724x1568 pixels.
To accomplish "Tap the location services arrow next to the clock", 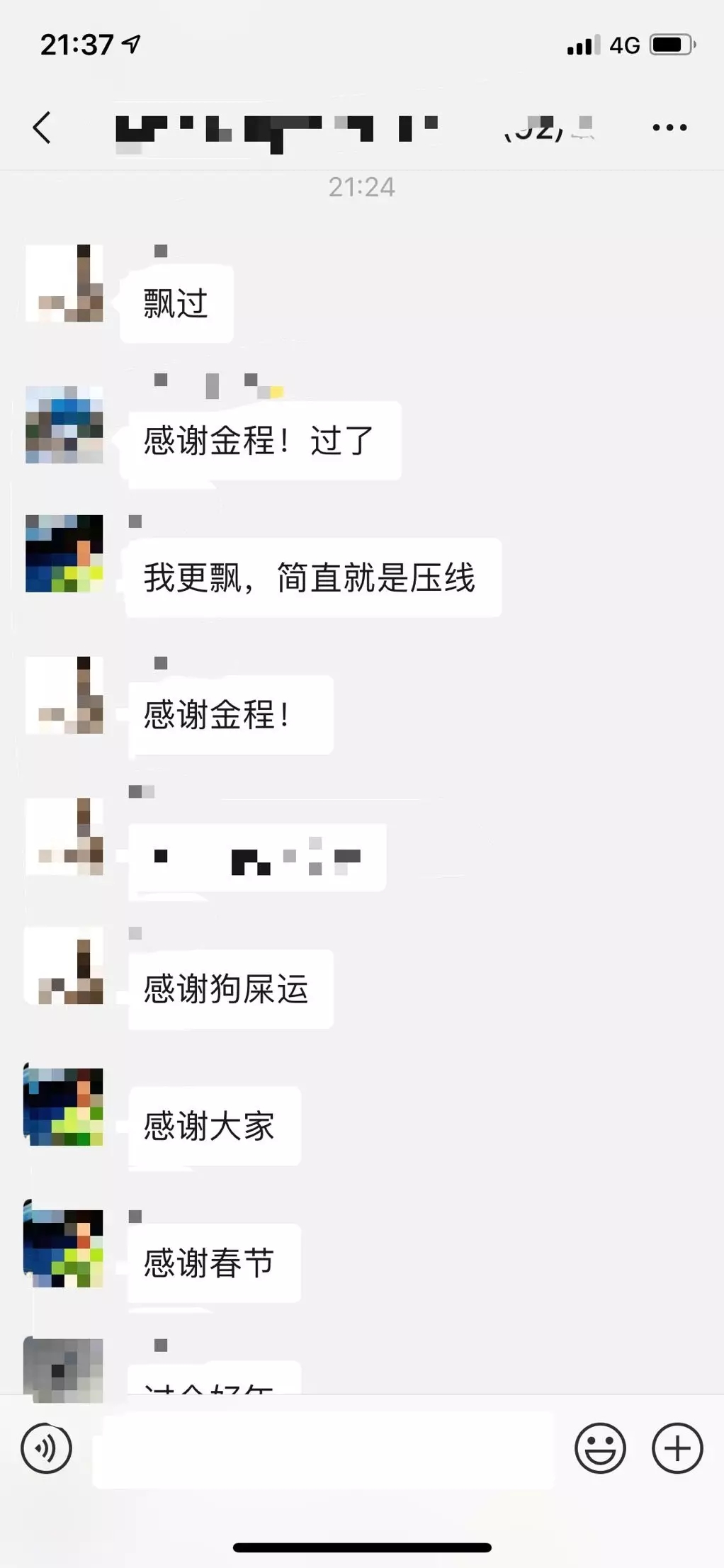I will click(132, 44).
